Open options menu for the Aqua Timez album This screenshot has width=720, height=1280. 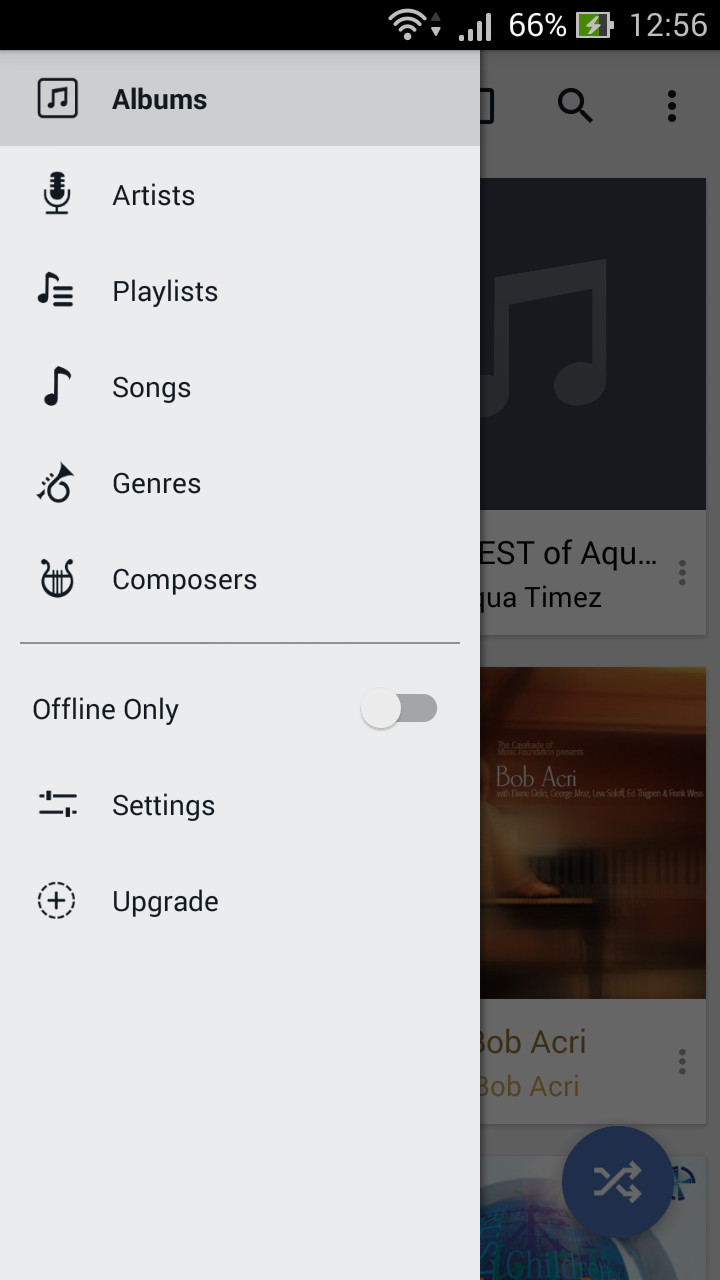pos(682,573)
